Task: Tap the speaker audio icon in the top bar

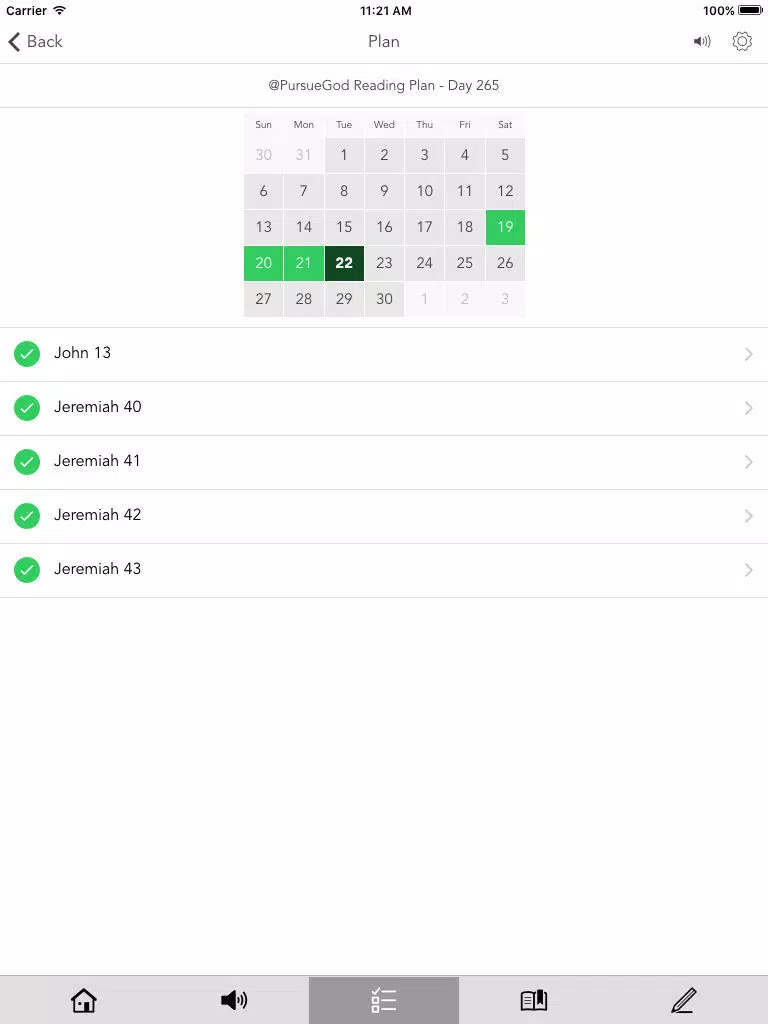Action: pyautogui.click(x=703, y=41)
